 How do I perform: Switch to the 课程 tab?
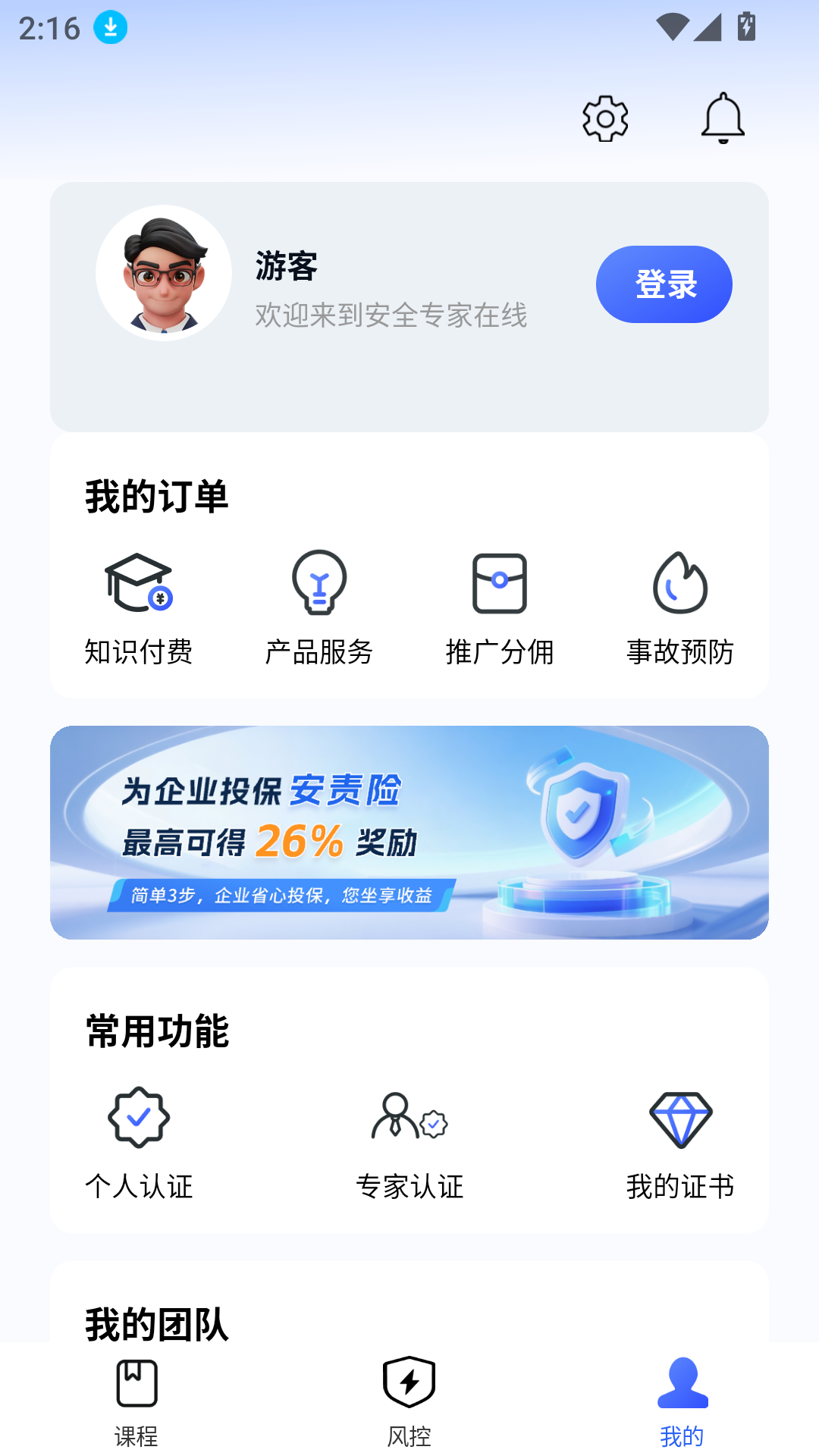136,1407
